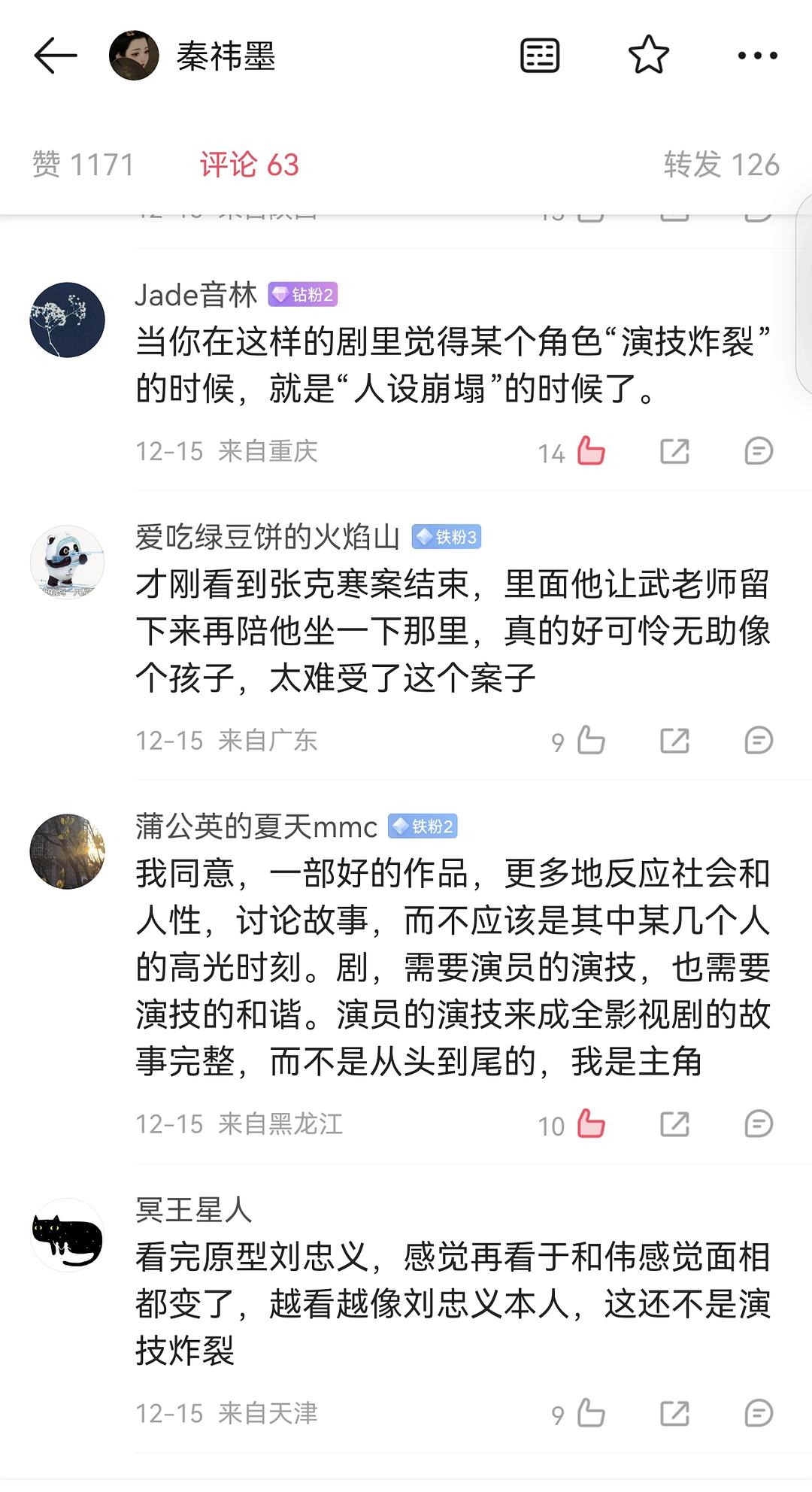
Task: Switch to the 赞 1171 tab
Action: tap(83, 165)
